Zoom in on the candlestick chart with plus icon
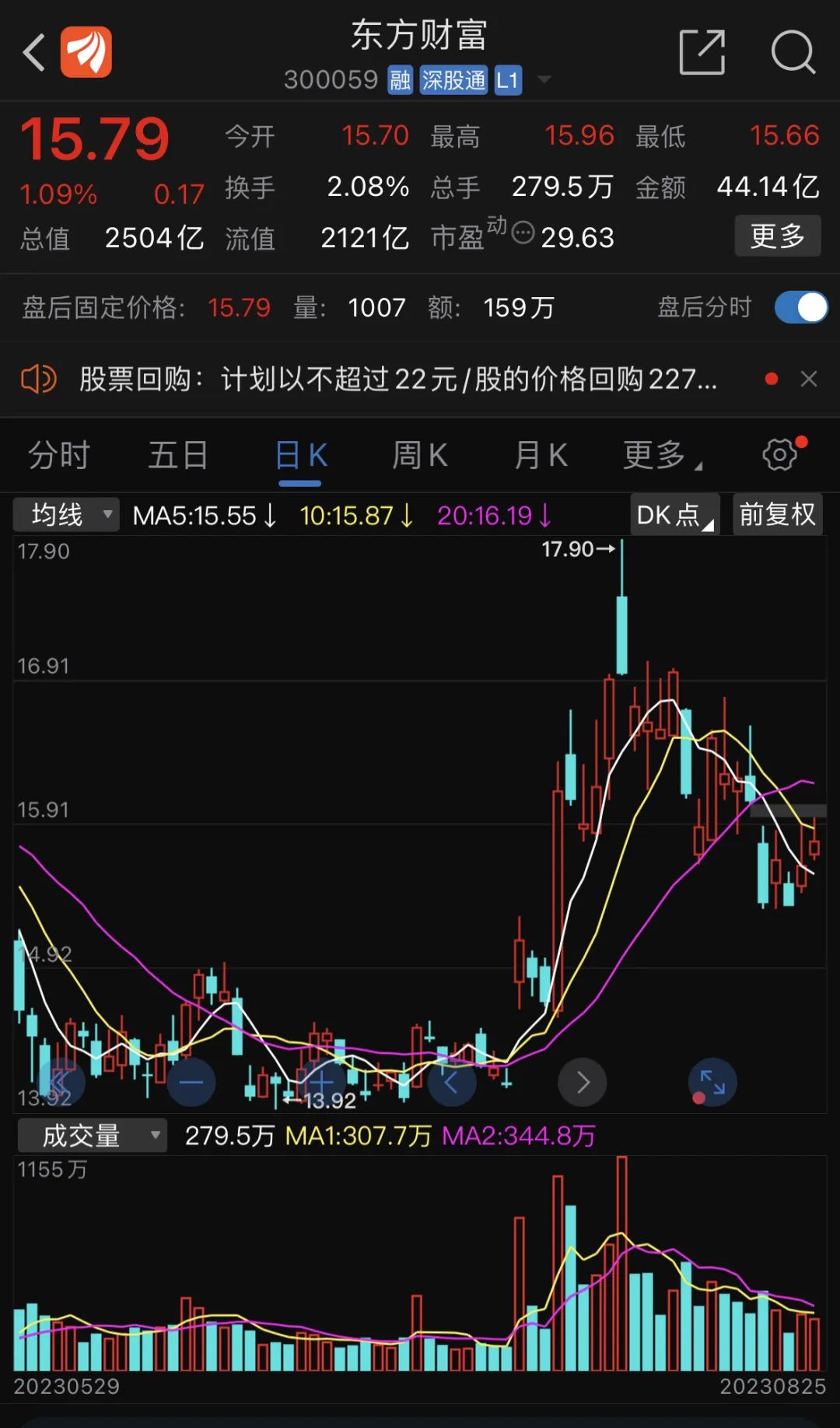Screen dimensions: 840x1428 322,1081
